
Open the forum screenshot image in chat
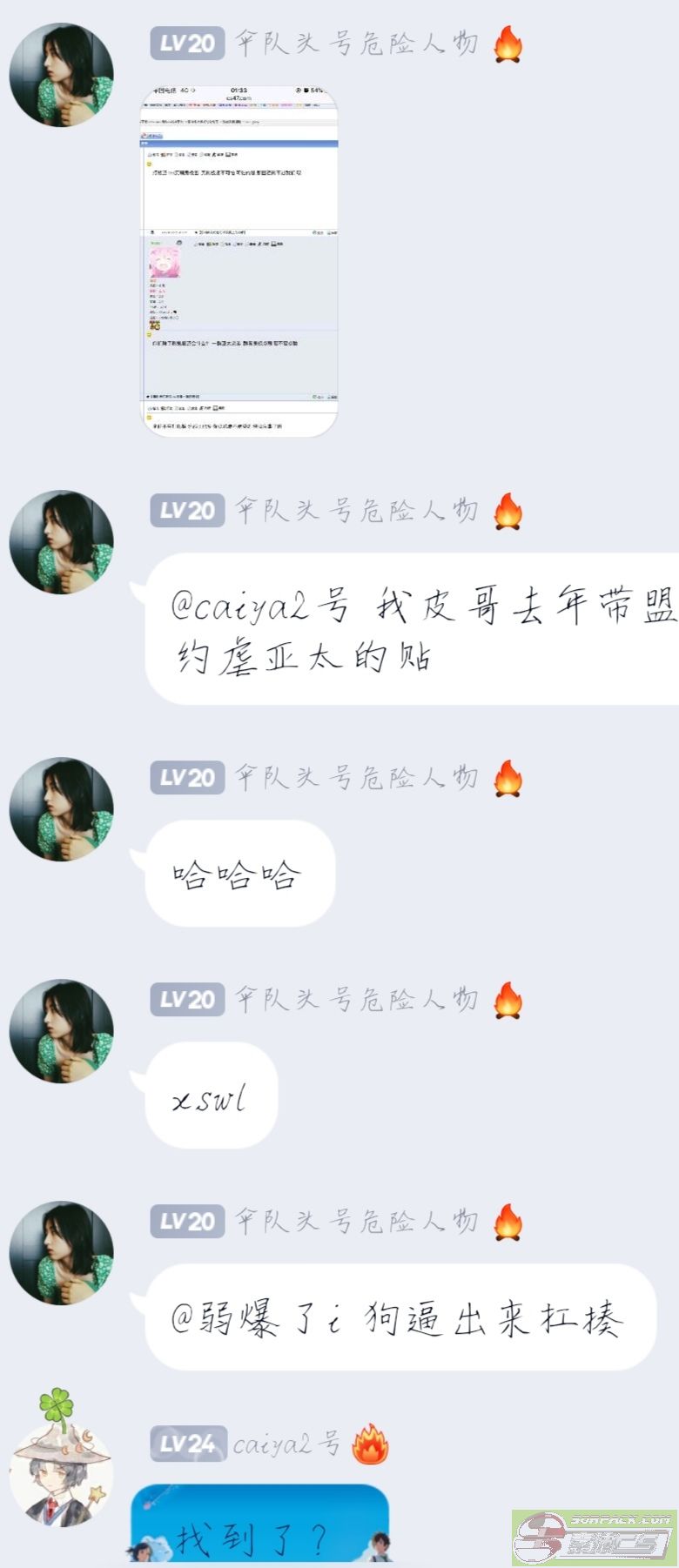tap(239, 261)
